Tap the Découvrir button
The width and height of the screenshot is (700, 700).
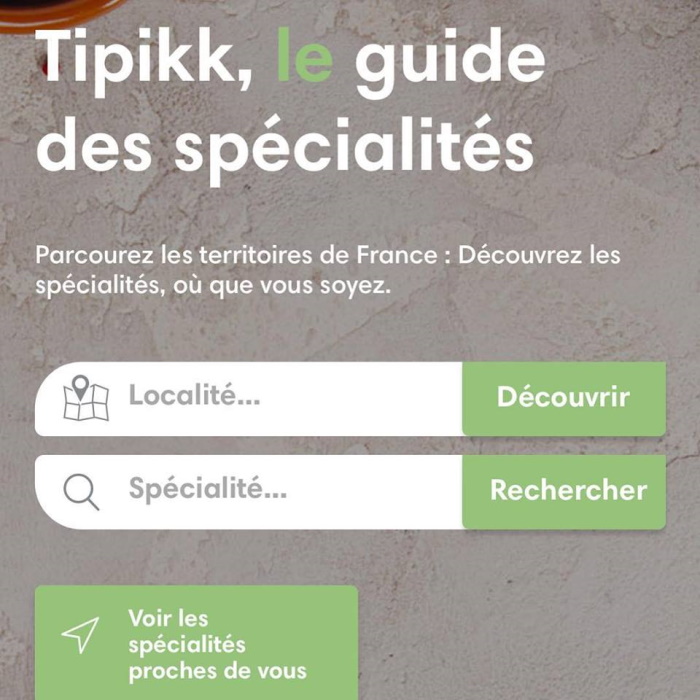coord(563,398)
